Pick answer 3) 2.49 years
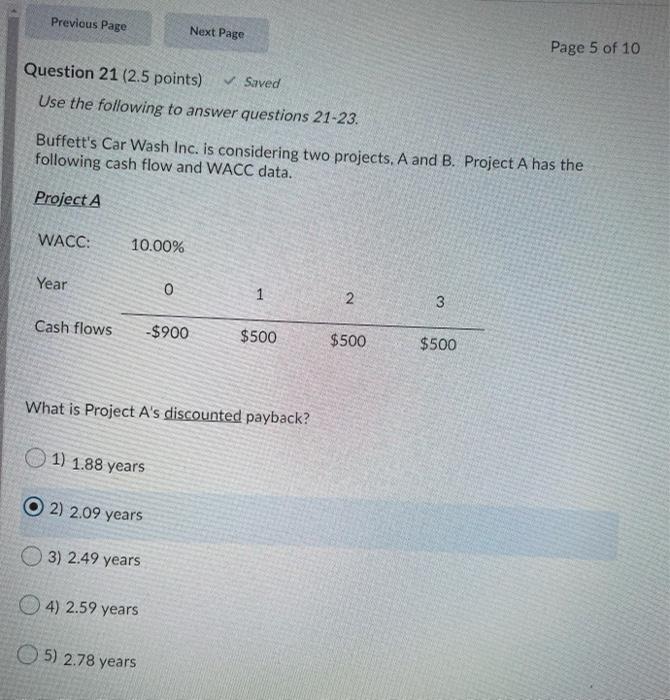This screenshot has width=670, height=700. (x=35, y=557)
